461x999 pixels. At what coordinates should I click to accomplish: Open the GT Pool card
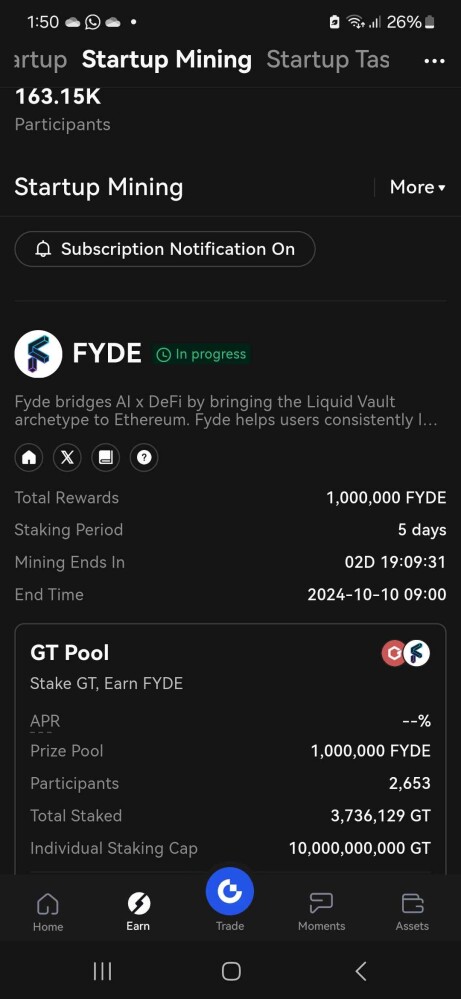[x=230, y=748]
